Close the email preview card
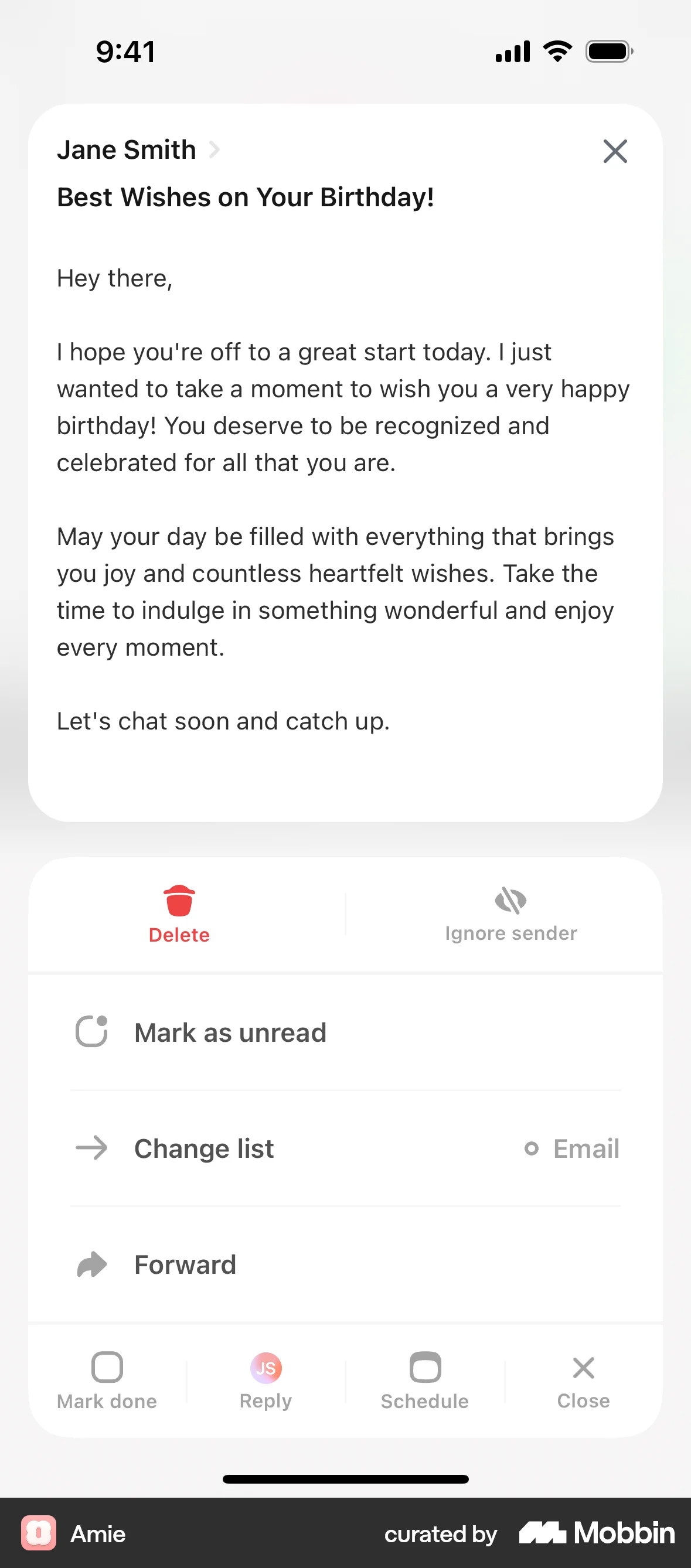The width and height of the screenshot is (691, 1568). [x=615, y=152]
